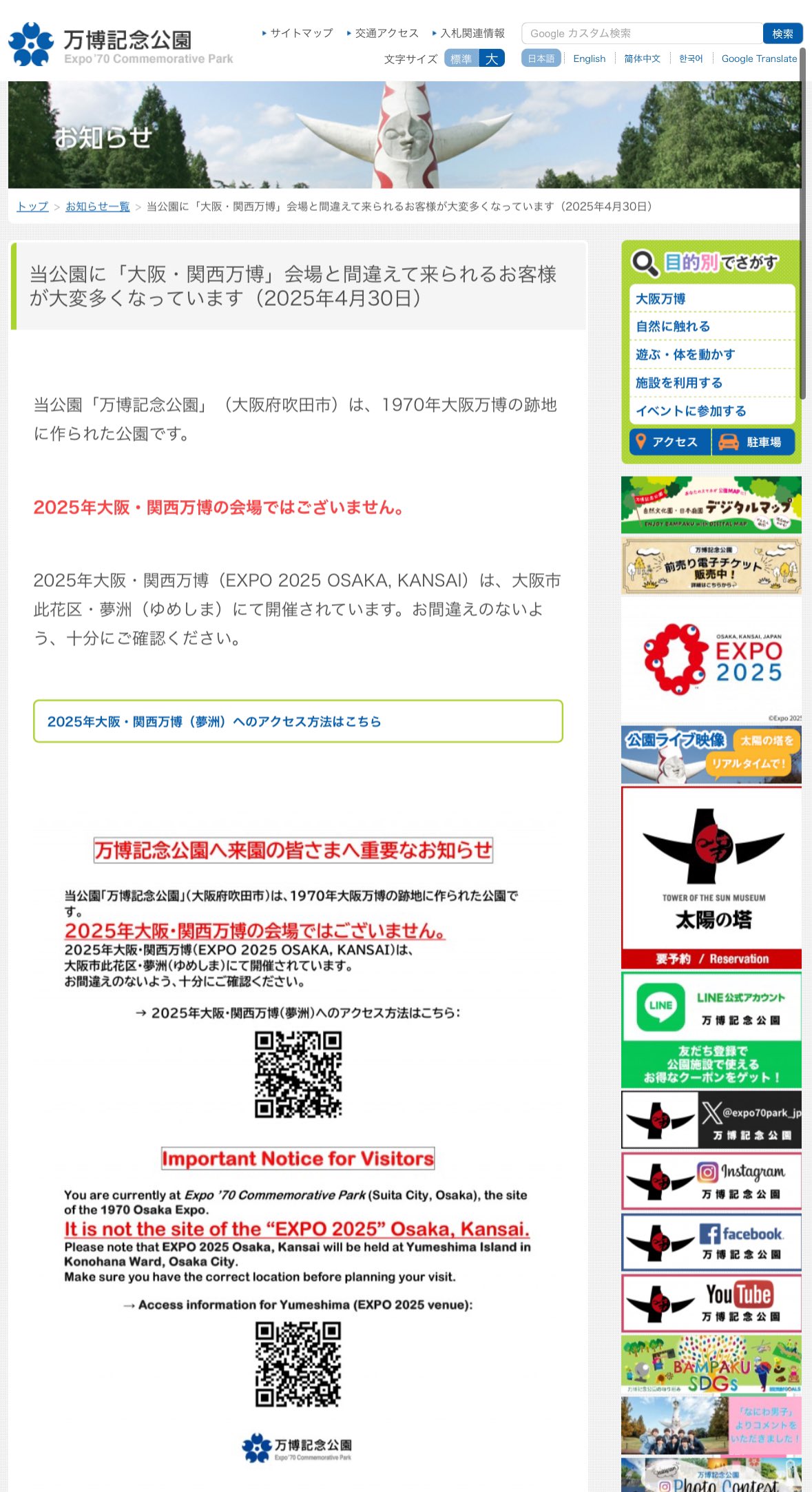The image size is (812, 1492).
Task: Open the EXPO 2025 banner
Action: (711, 659)
